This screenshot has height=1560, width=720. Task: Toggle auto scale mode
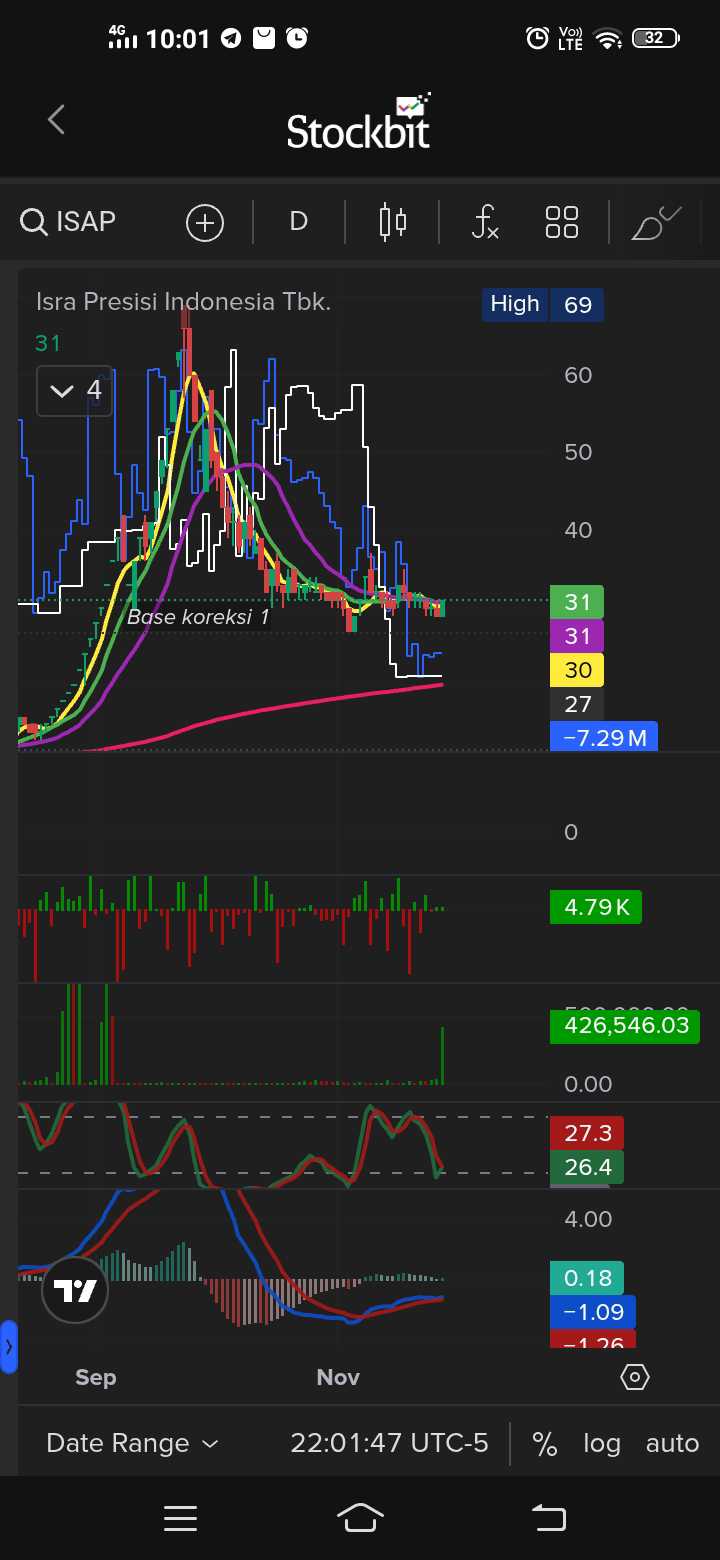pos(672,1443)
